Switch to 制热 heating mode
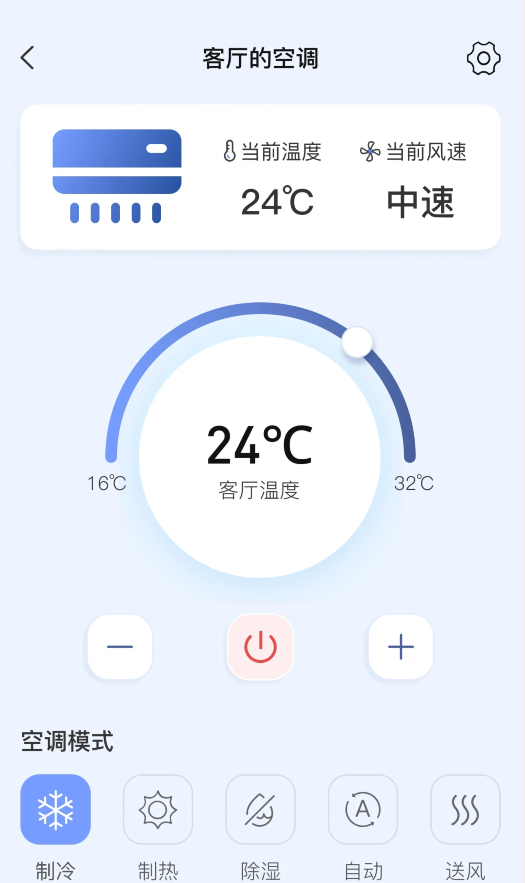This screenshot has height=883, width=525. click(158, 809)
